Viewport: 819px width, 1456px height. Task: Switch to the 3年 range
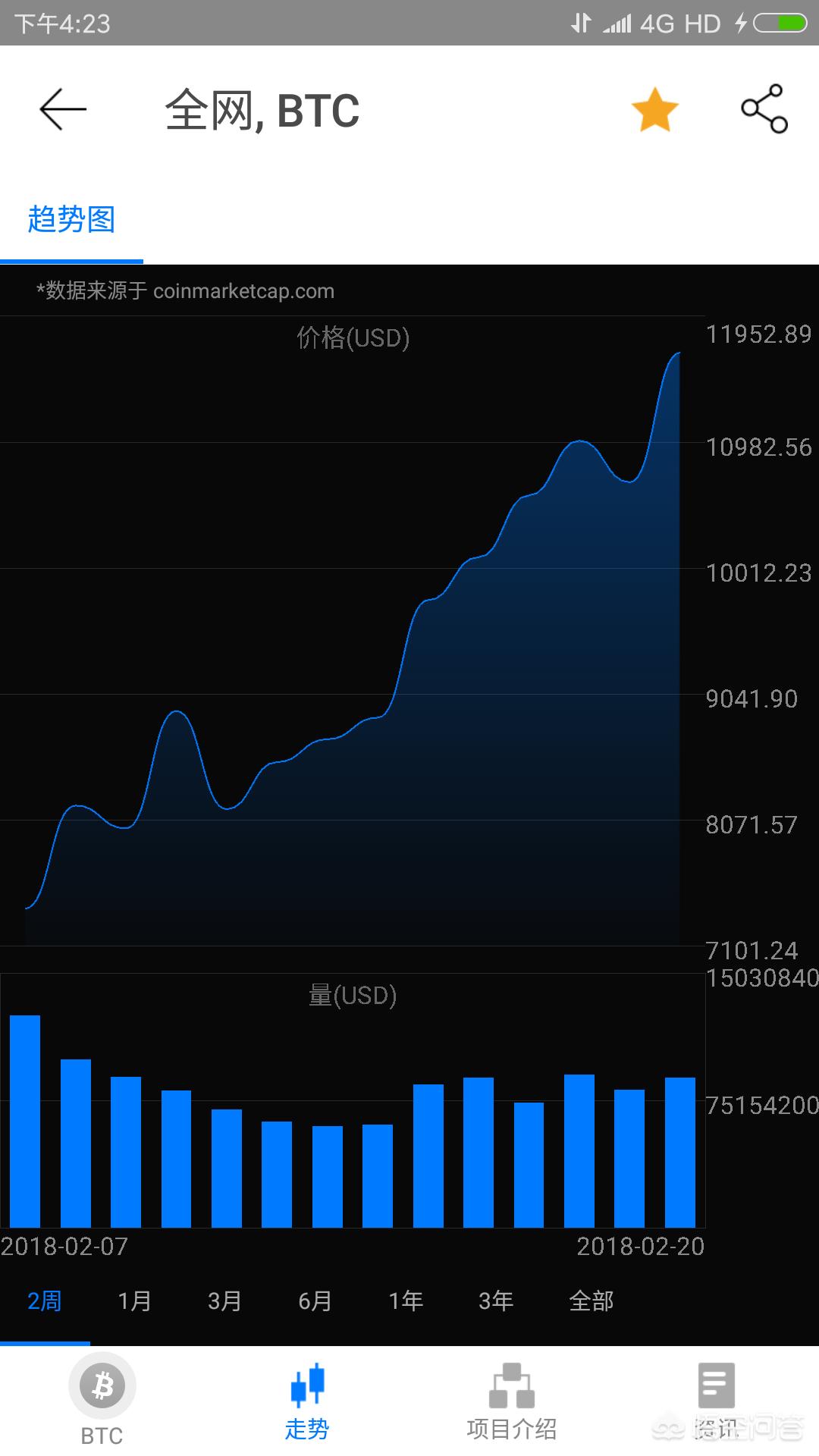496,1301
